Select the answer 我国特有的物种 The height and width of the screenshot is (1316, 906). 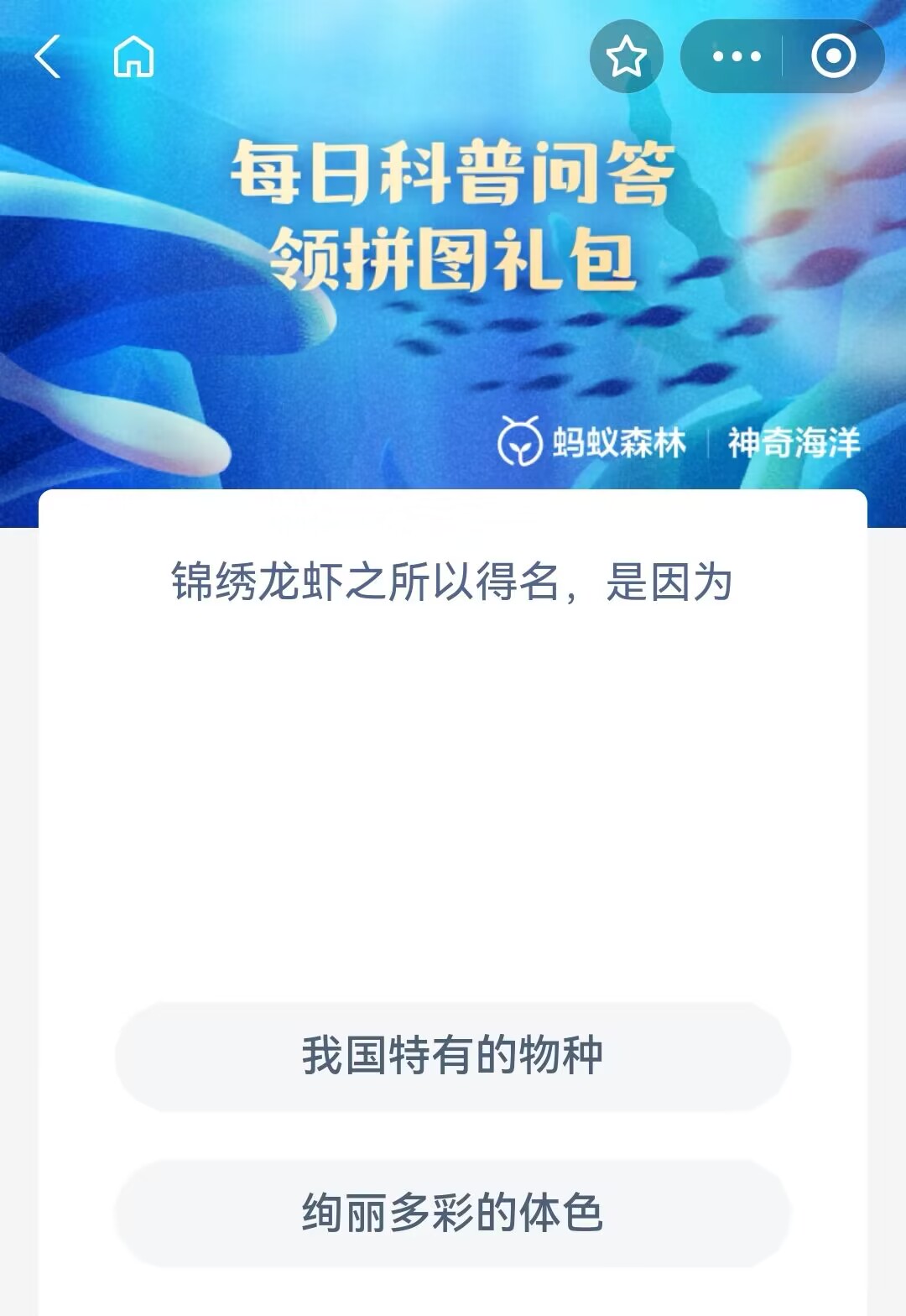[453, 1056]
